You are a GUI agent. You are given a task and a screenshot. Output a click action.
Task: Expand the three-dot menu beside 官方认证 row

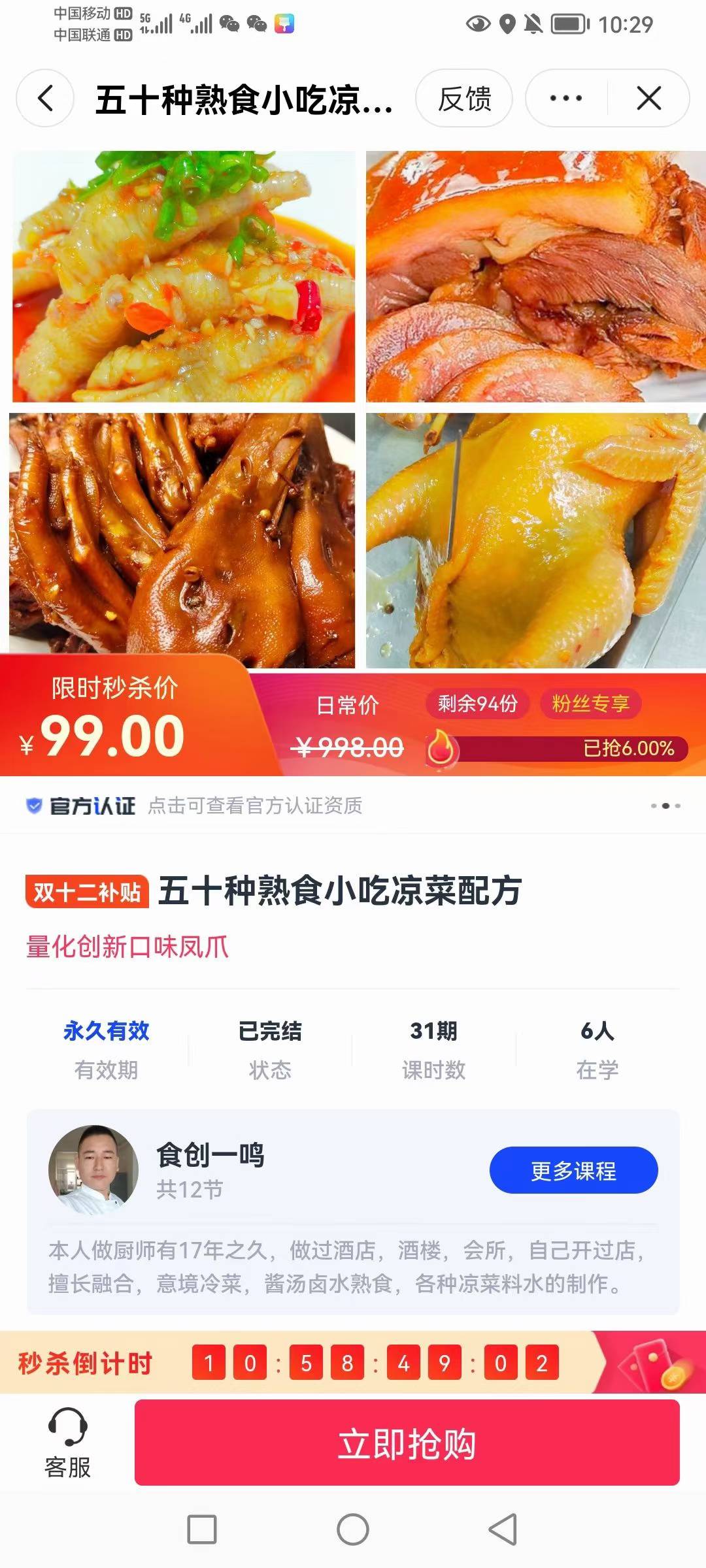[x=665, y=807]
